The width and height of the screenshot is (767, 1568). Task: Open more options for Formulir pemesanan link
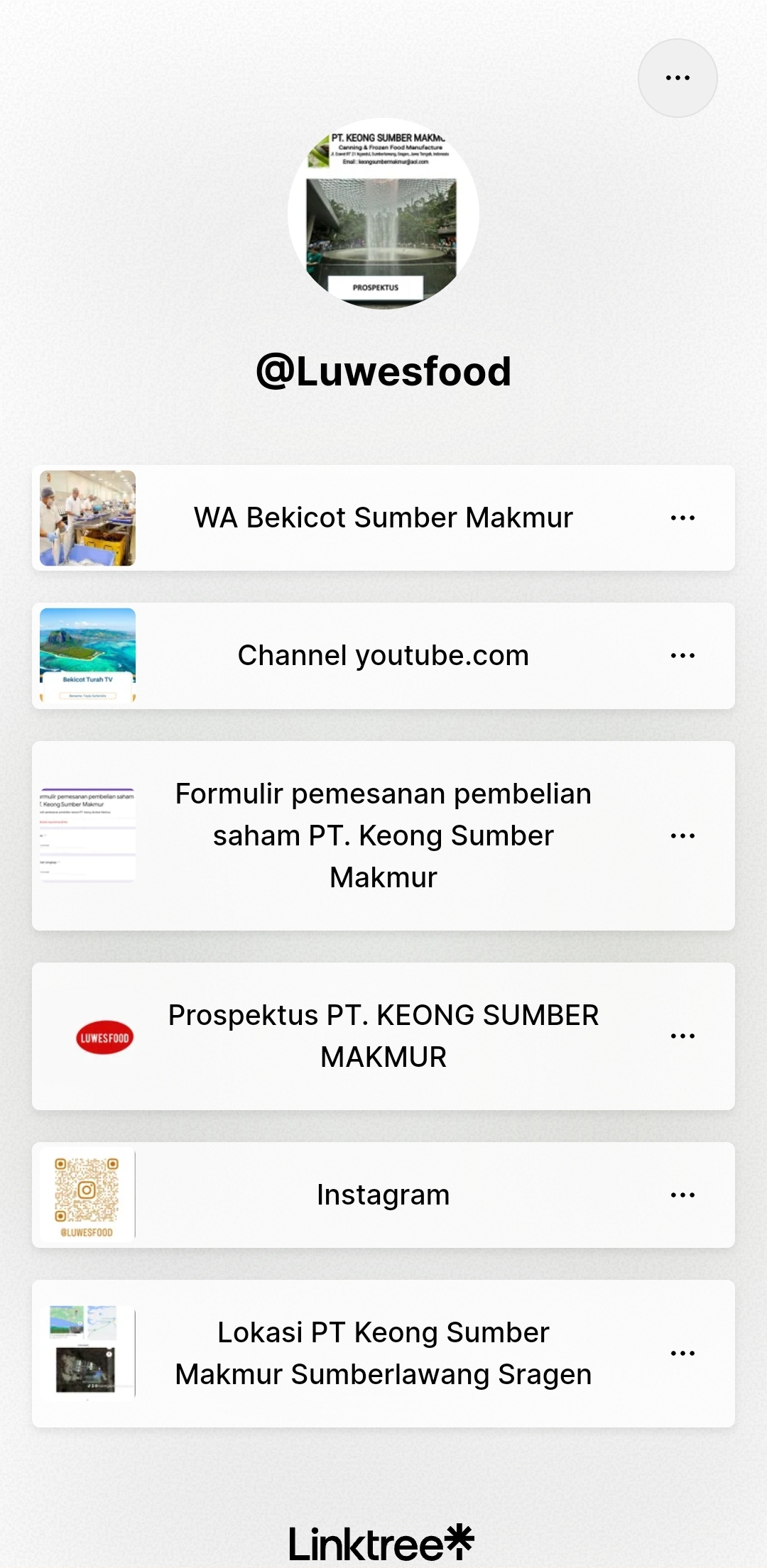pos(682,836)
